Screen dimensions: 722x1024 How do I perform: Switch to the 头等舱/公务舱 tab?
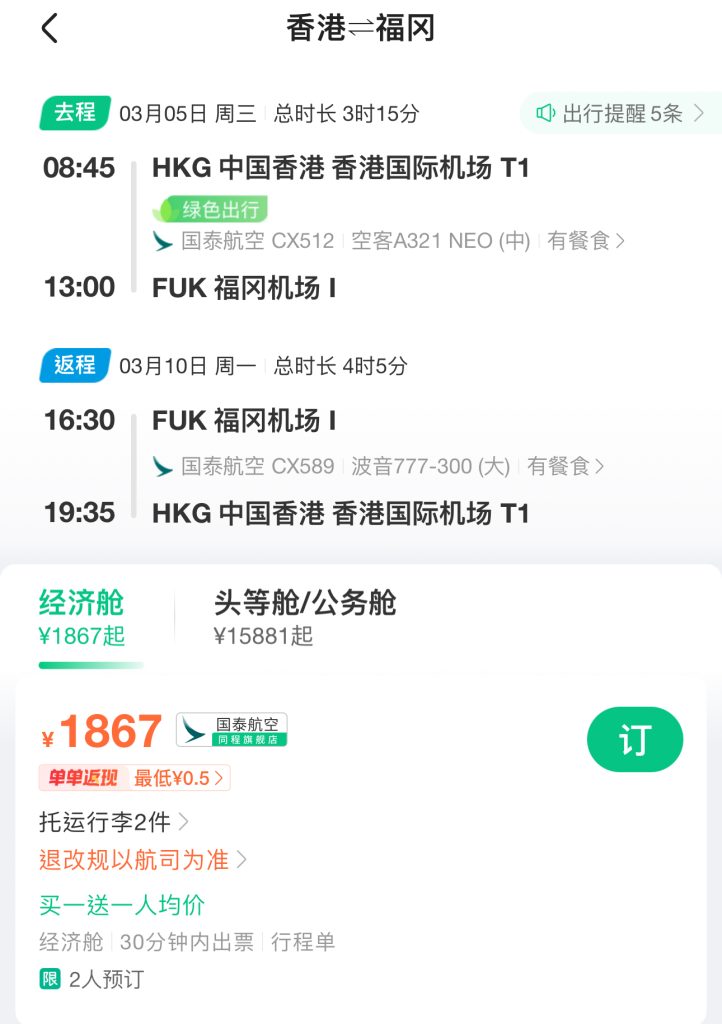point(305,617)
